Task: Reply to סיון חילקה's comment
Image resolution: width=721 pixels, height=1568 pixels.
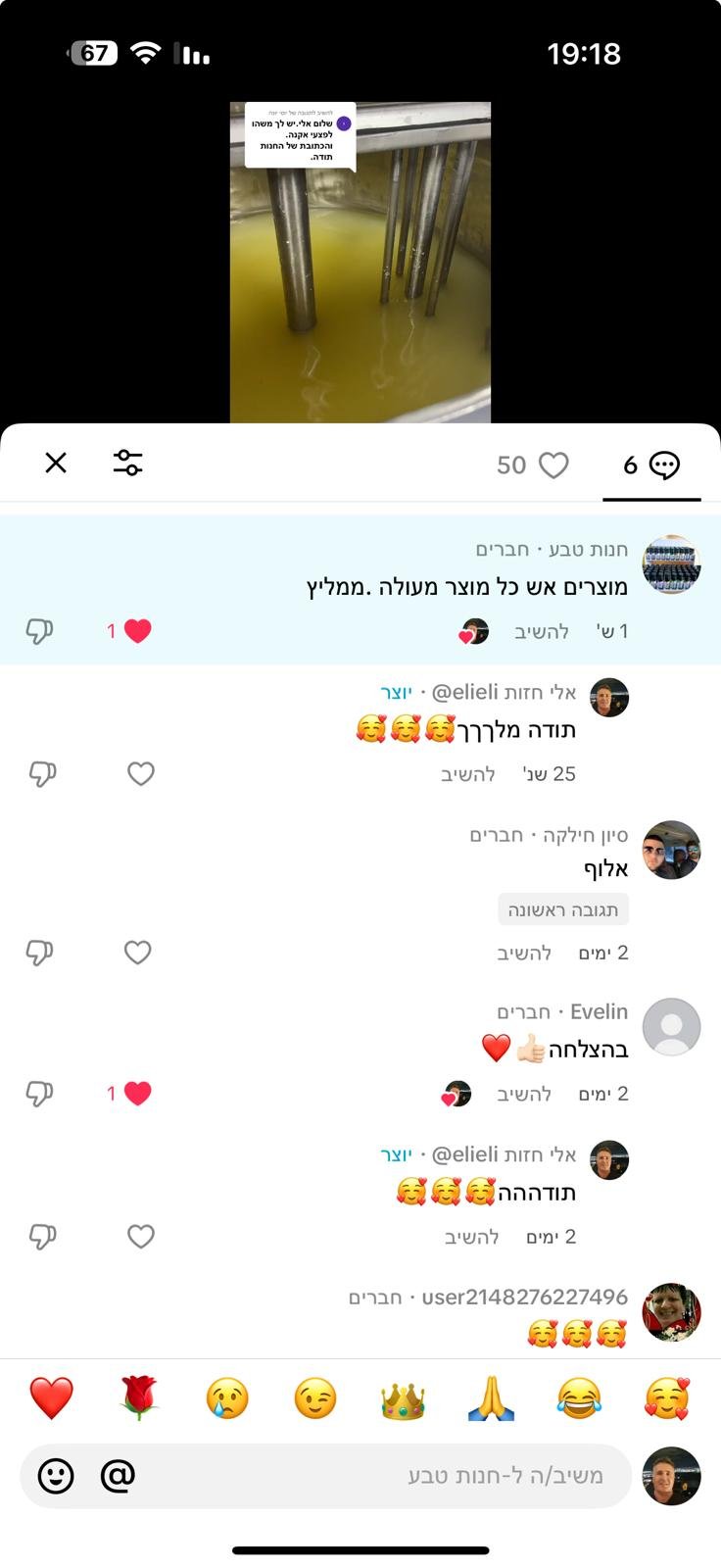Action: coord(524,954)
